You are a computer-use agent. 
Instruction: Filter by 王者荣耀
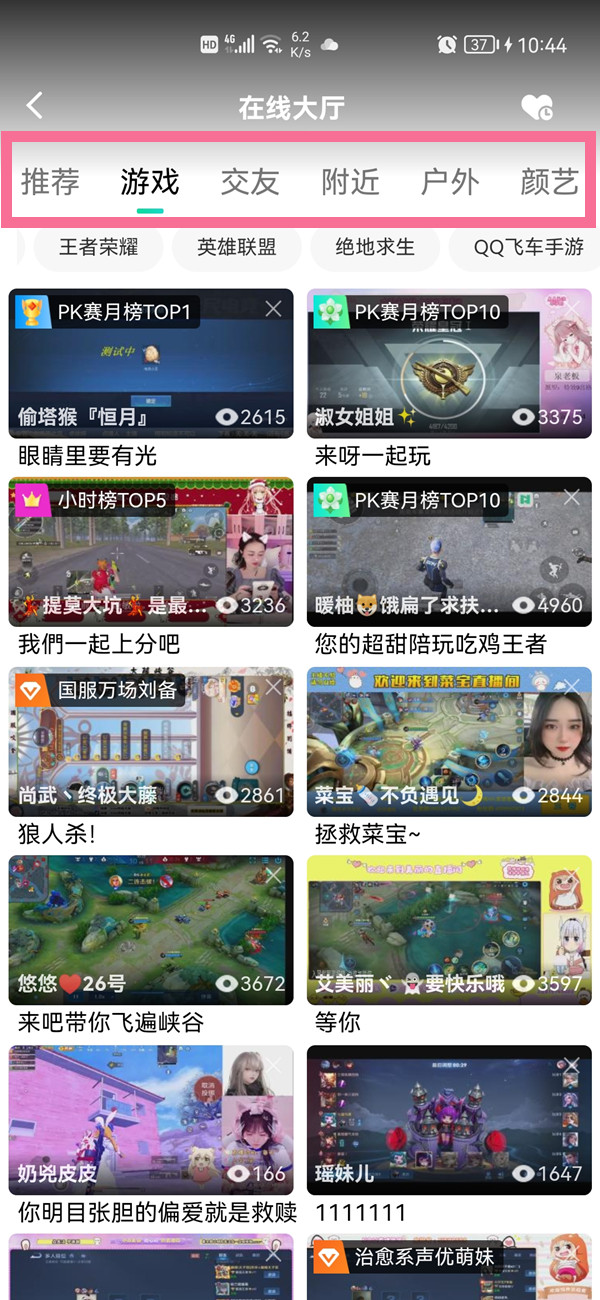(x=98, y=247)
